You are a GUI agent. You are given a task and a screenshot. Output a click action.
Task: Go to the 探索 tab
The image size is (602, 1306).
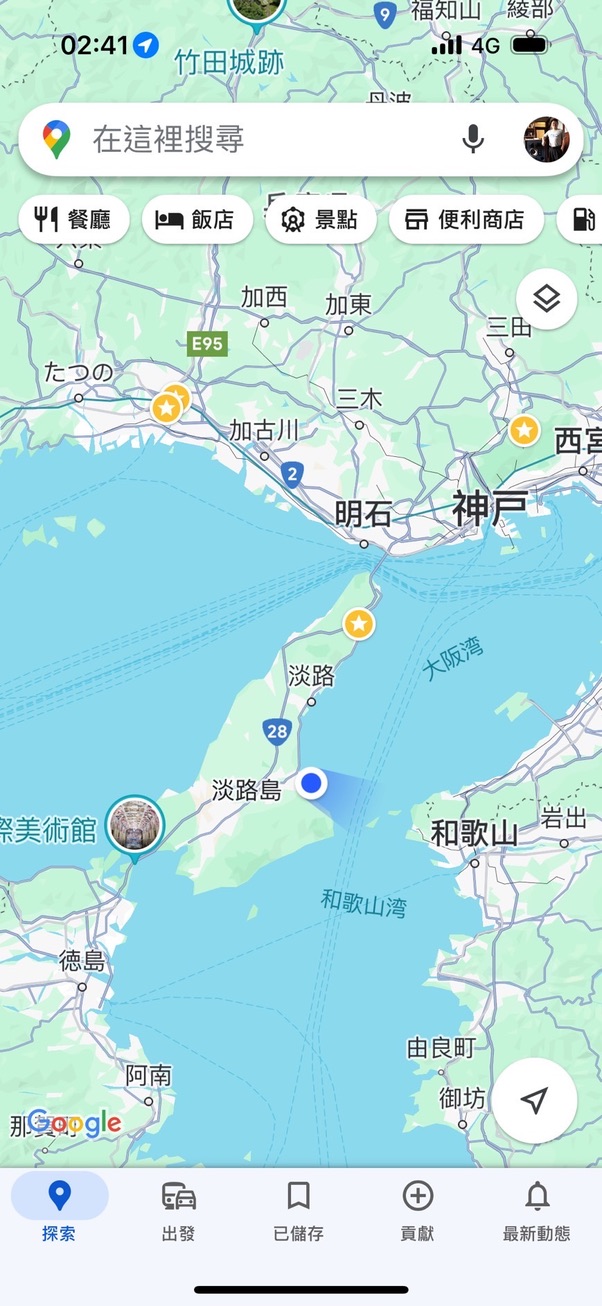click(59, 1210)
